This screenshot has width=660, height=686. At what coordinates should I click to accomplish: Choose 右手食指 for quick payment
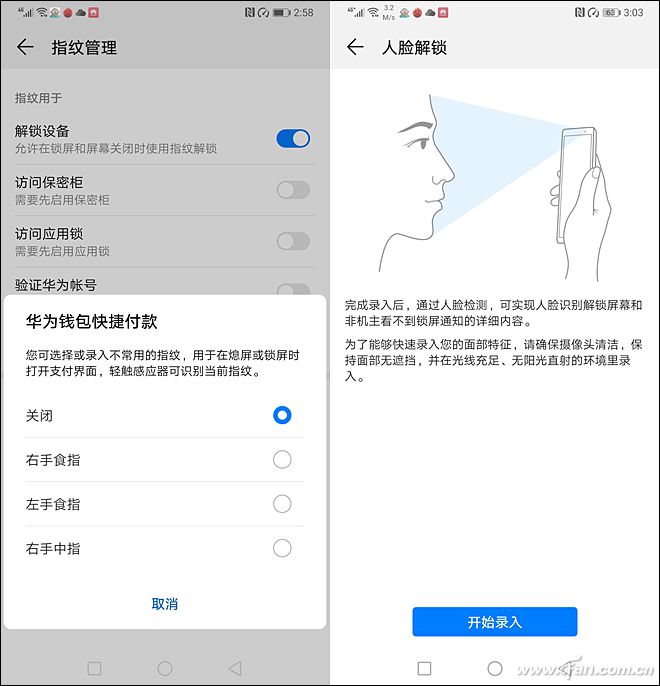(x=282, y=460)
